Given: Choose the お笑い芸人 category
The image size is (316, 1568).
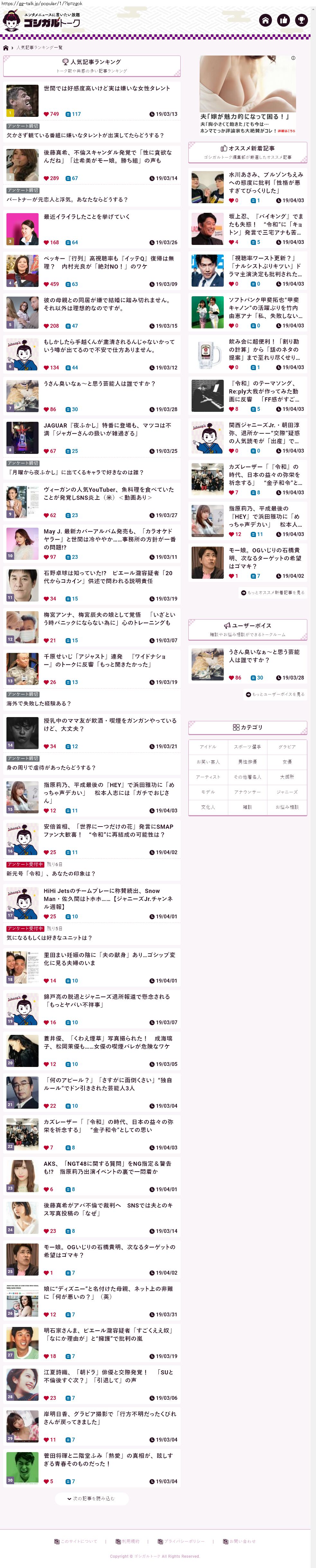Looking at the screenshot, I should [x=208, y=761].
